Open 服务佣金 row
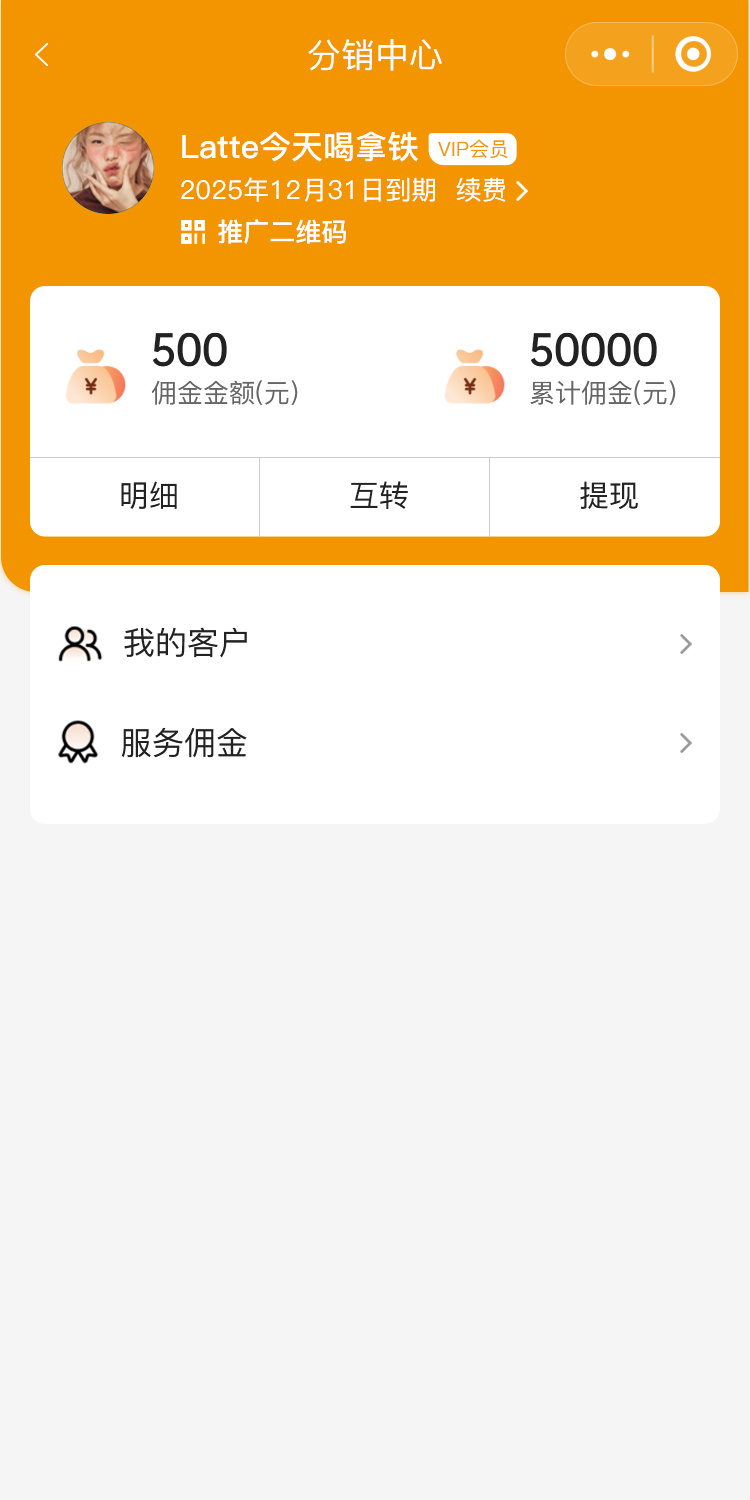The image size is (750, 1500). pos(375,743)
